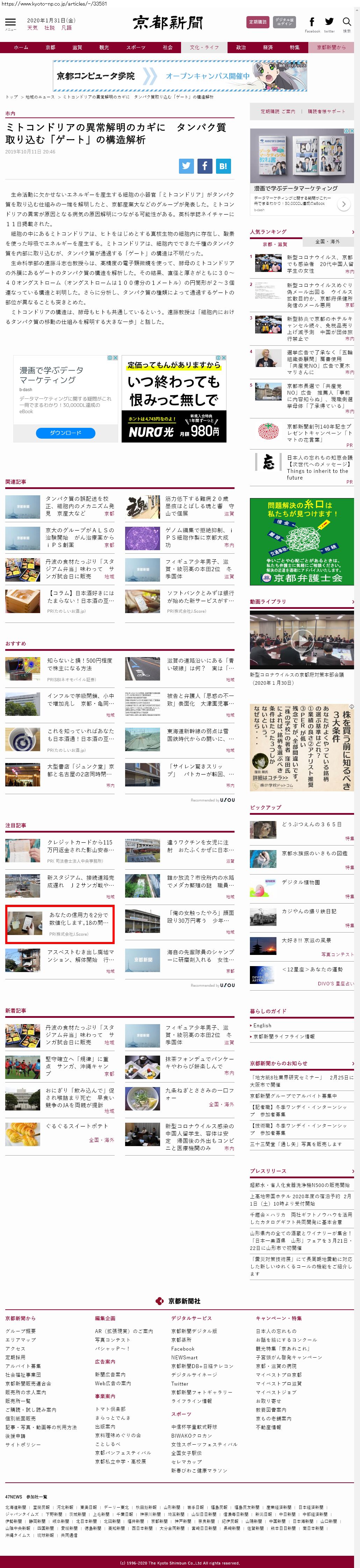The height and width of the screenshot is (1568, 360).
Task: Share the article on Facebook
Action: (205, 166)
